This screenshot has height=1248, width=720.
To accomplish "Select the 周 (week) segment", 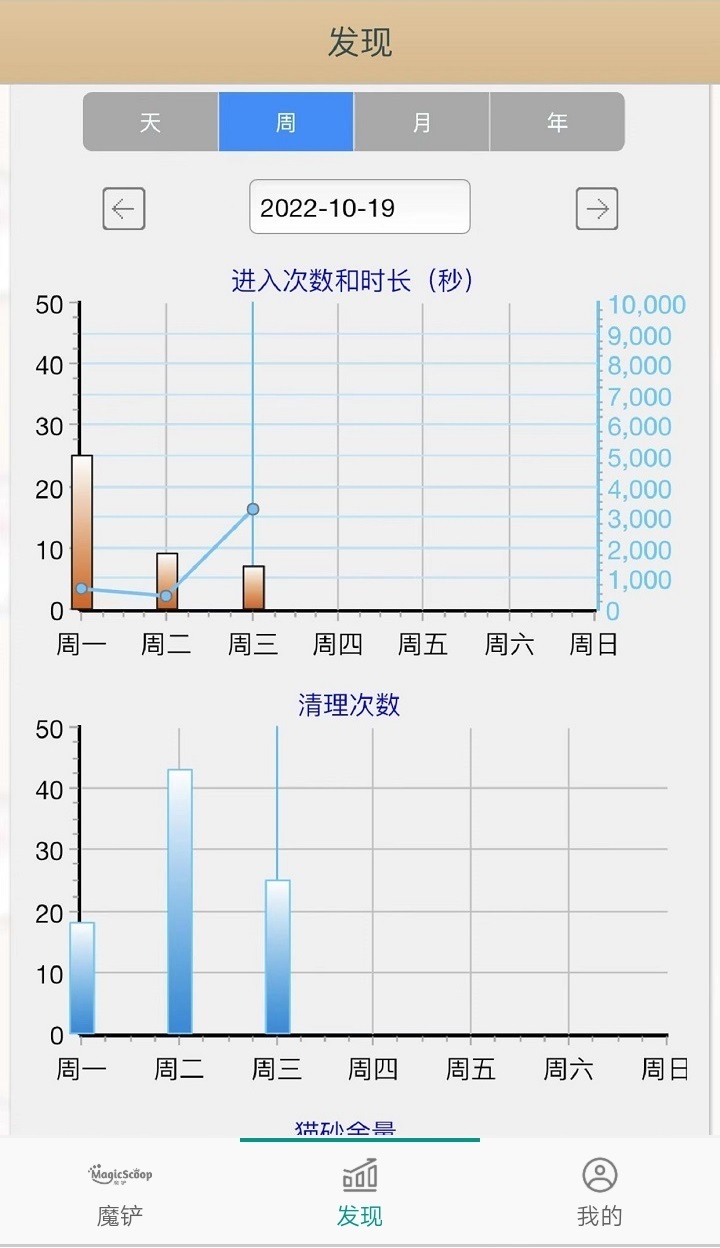I will tap(286, 122).
